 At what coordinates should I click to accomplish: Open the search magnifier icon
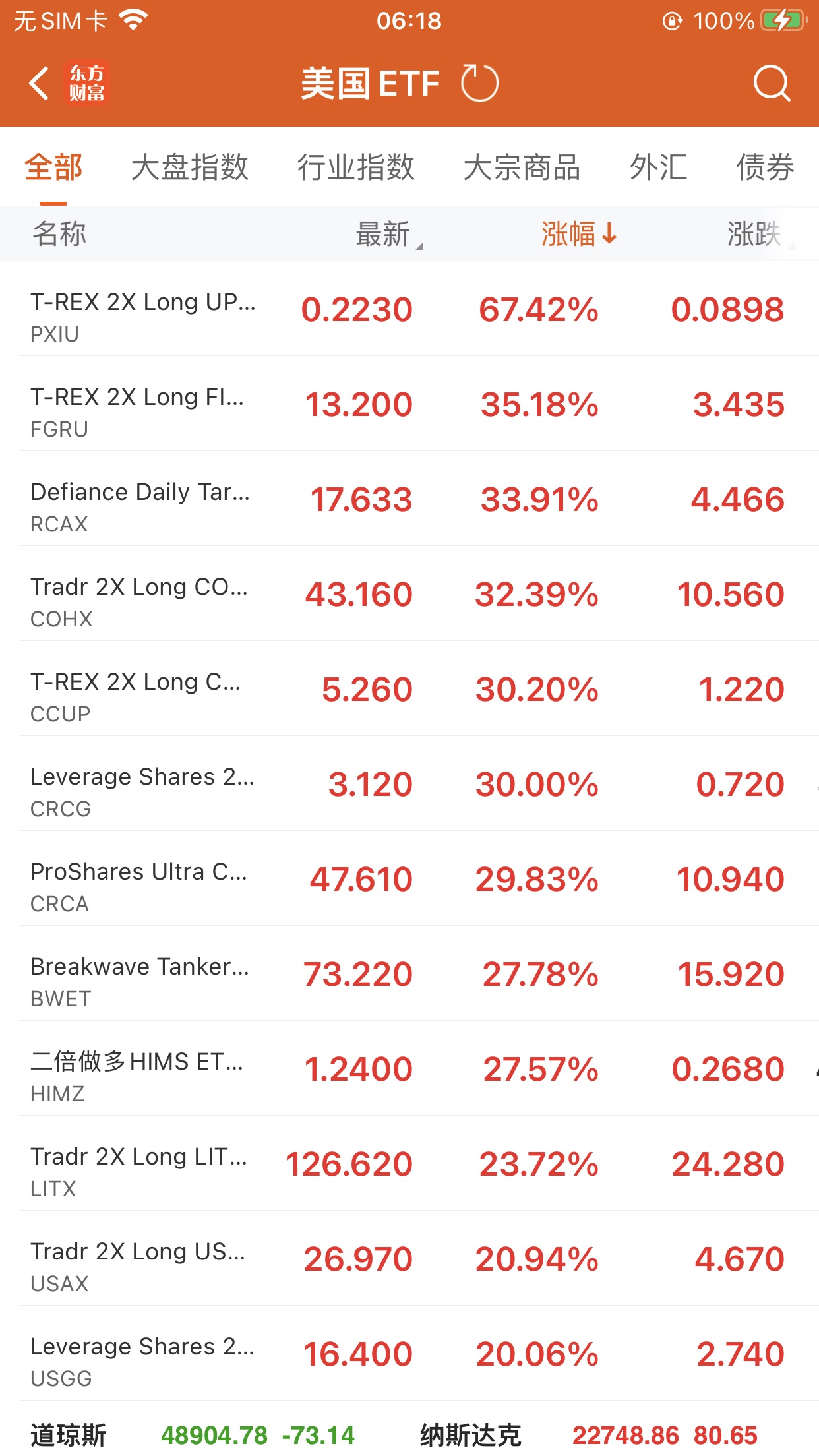tap(771, 84)
